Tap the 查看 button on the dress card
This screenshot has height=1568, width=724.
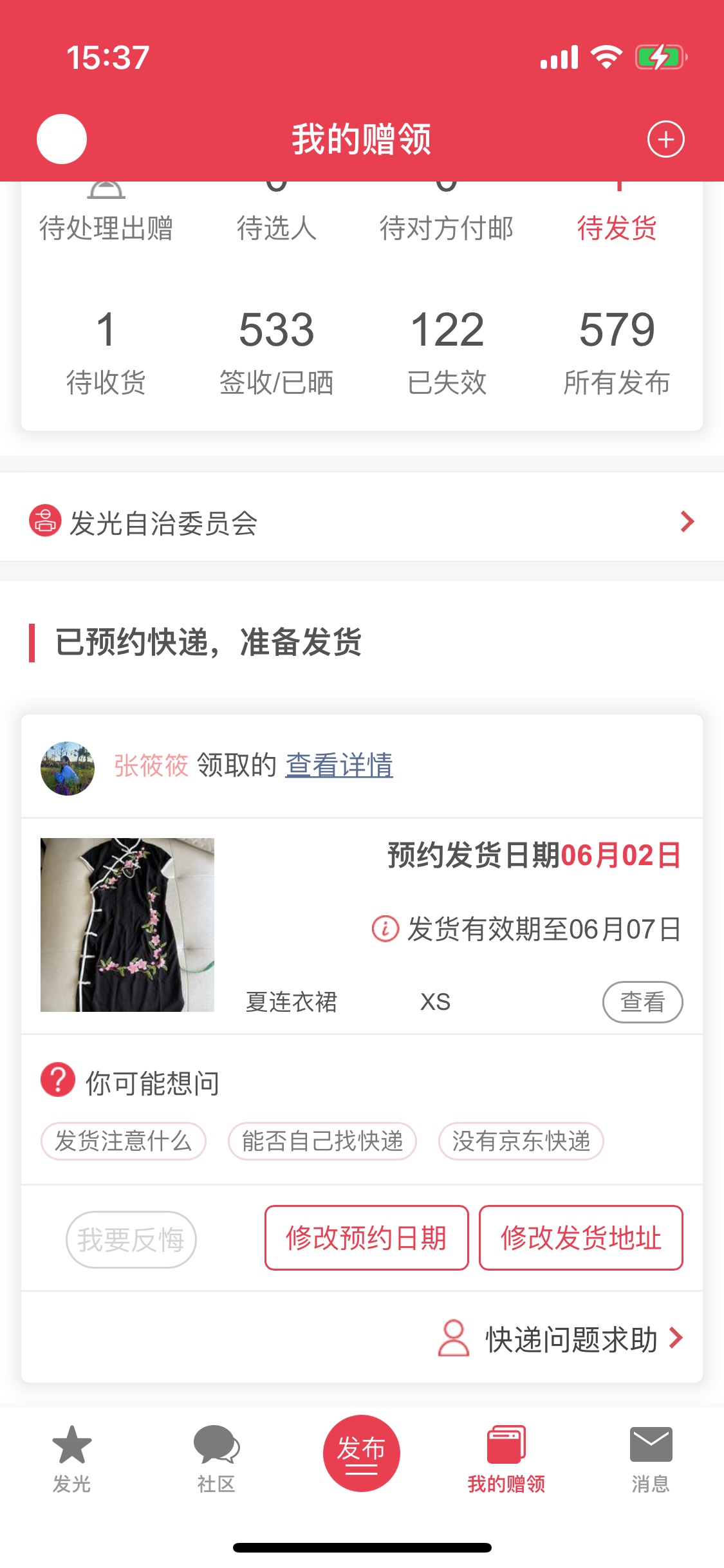tap(642, 1002)
